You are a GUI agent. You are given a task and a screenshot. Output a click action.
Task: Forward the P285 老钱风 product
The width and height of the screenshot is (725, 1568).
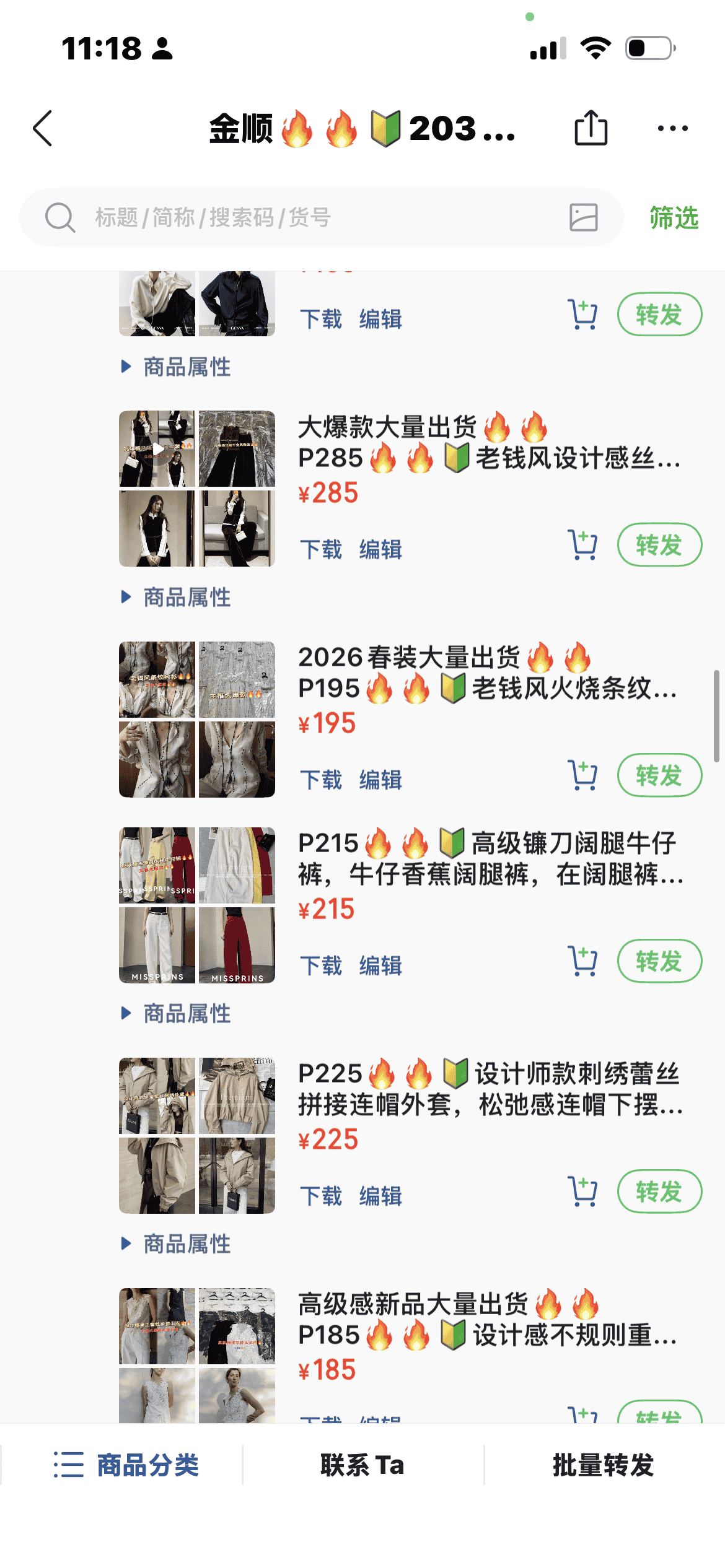659,545
